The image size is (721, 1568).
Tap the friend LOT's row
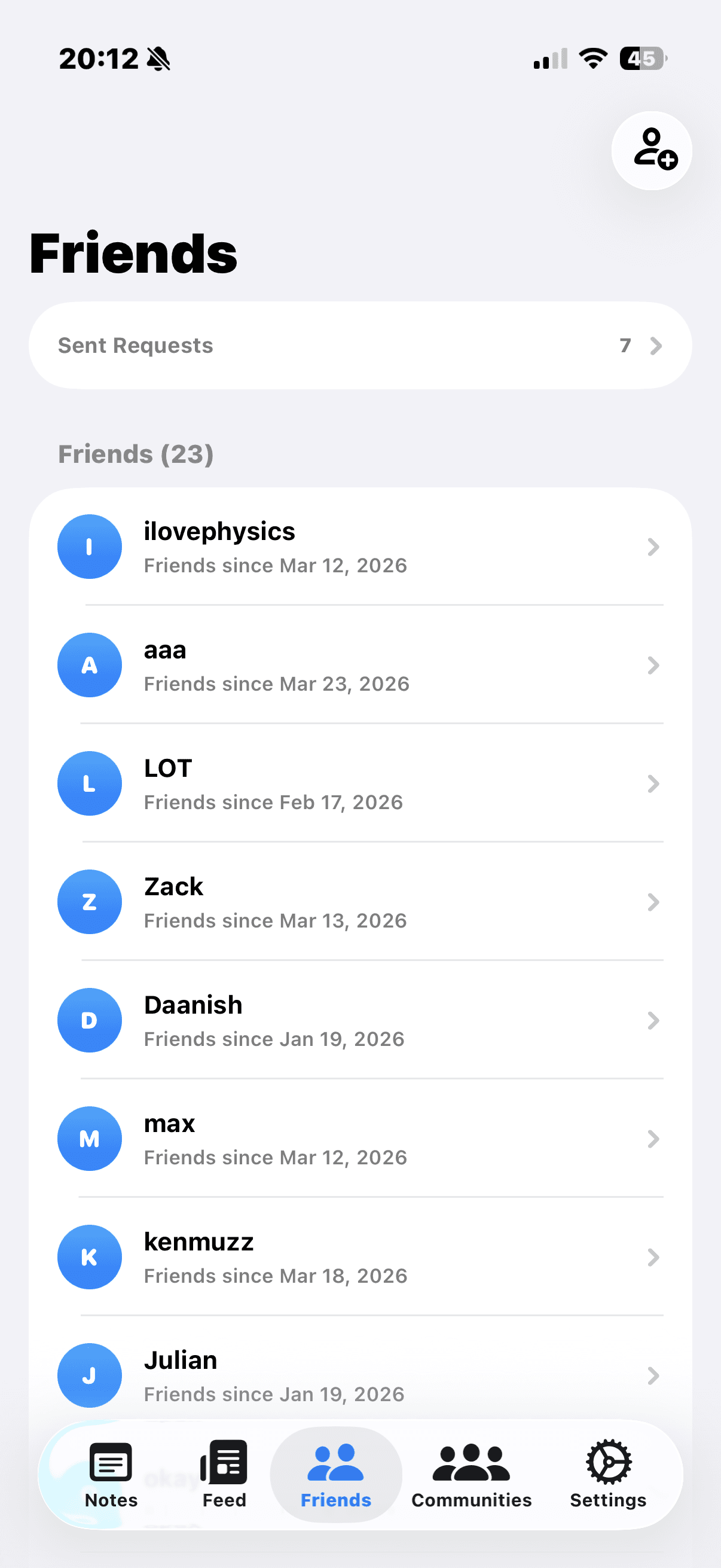tap(361, 783)
